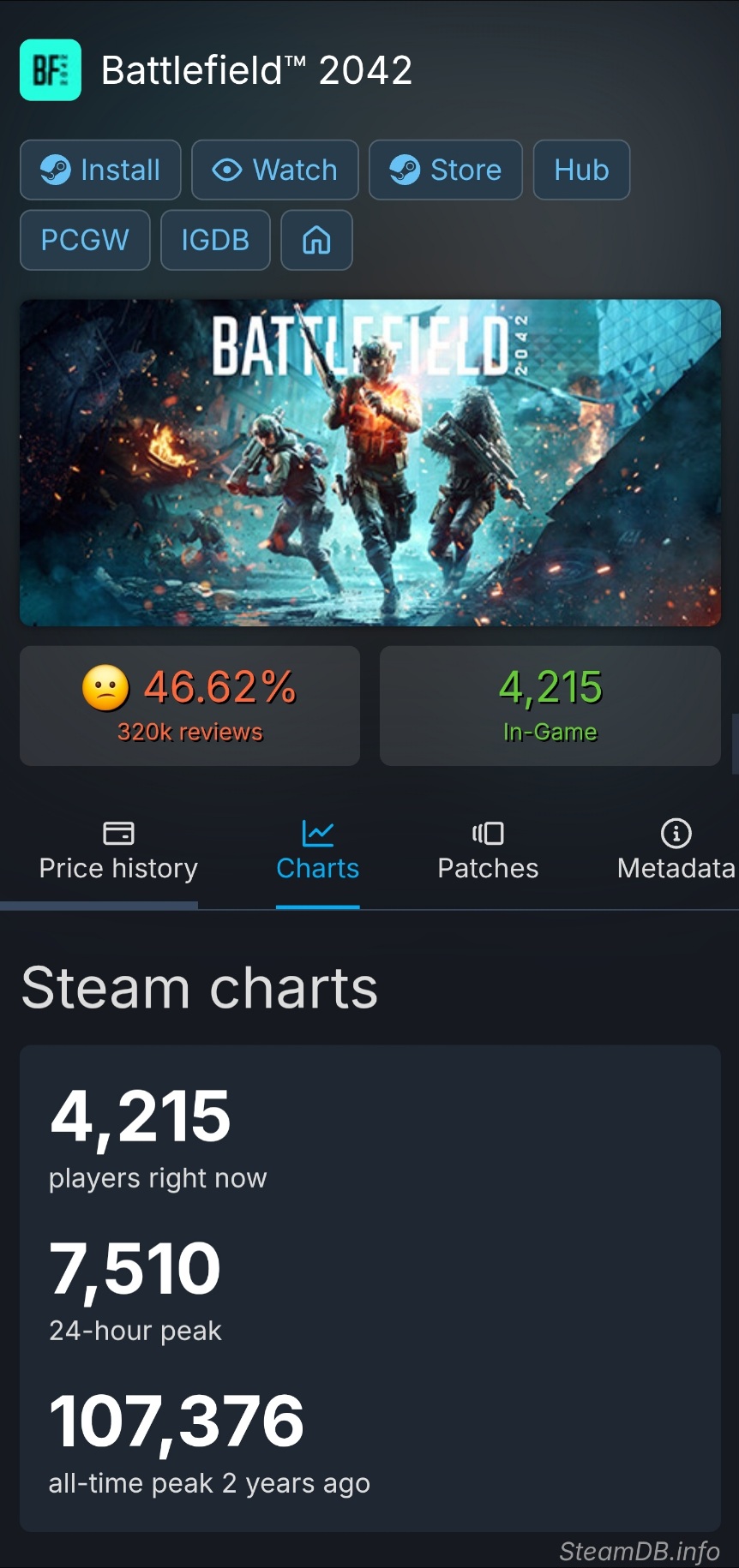Switch to the Patches tab

pos(488,852)
